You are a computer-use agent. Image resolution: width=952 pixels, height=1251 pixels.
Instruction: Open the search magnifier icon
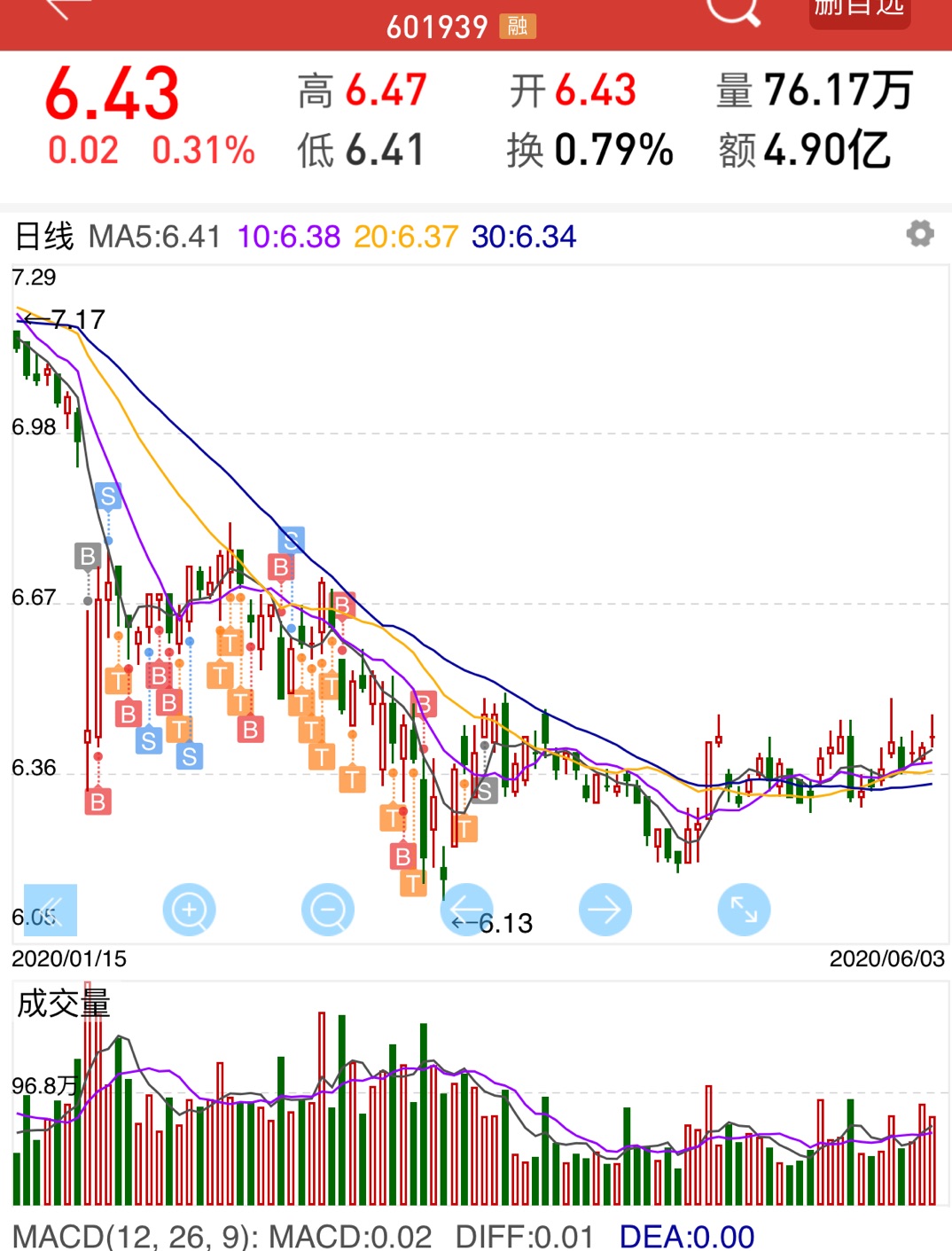(x=734, y=11)
